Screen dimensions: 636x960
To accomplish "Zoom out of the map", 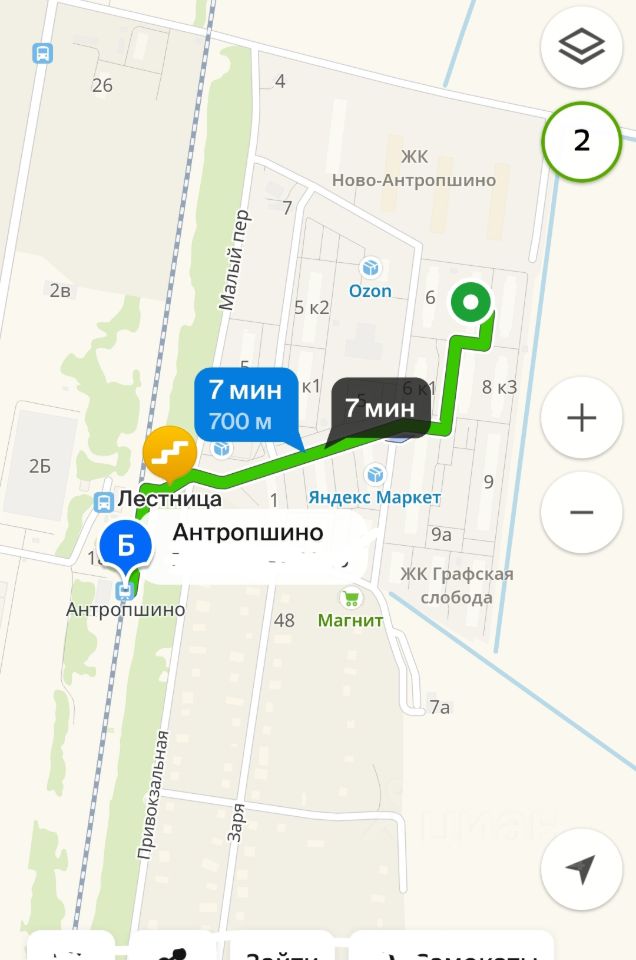I will click(581, 513).
